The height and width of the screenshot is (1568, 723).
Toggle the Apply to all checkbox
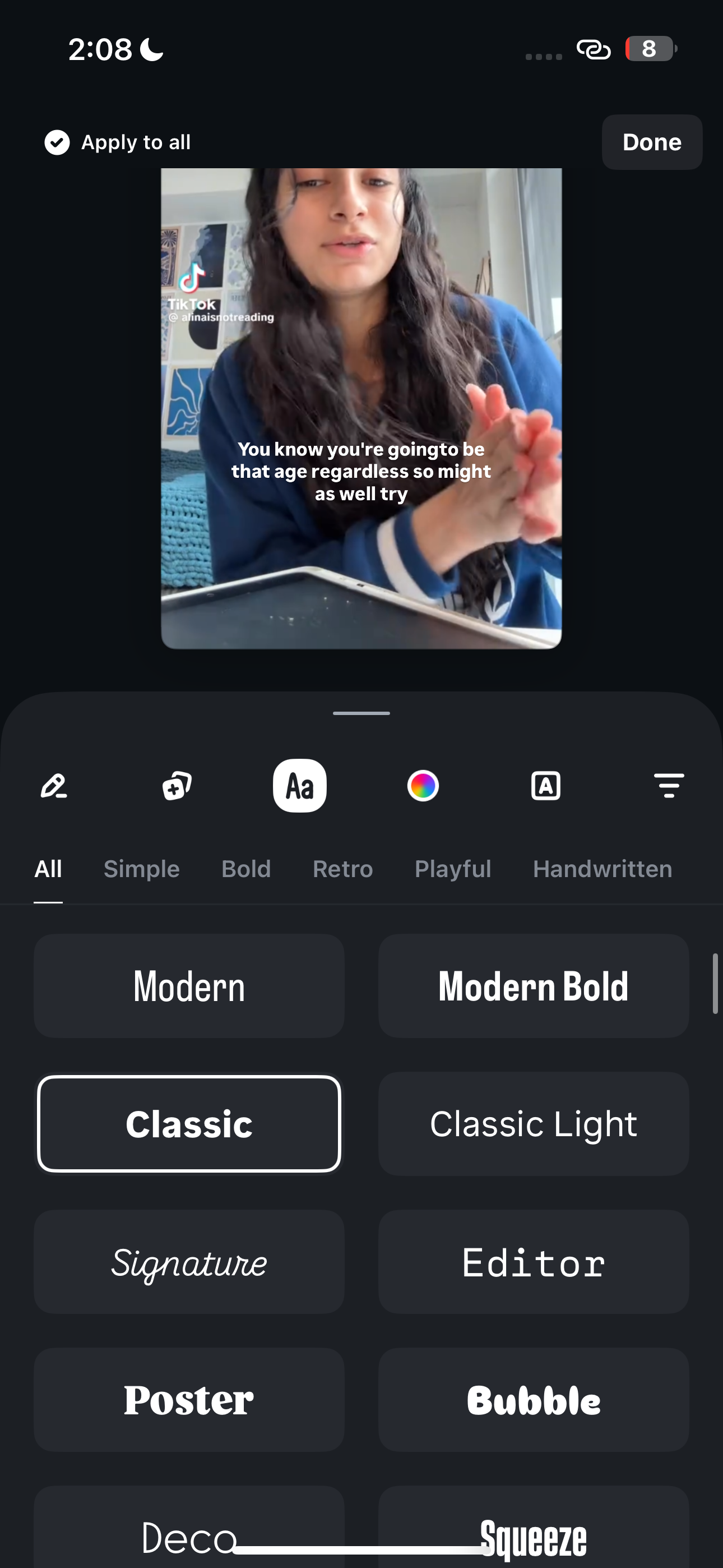tap(57, 142)
